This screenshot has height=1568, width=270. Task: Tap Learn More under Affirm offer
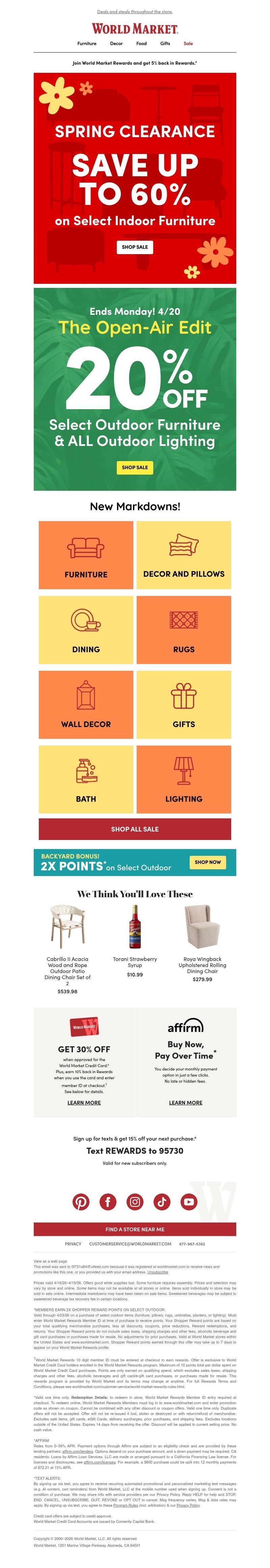click(185, 1102)
